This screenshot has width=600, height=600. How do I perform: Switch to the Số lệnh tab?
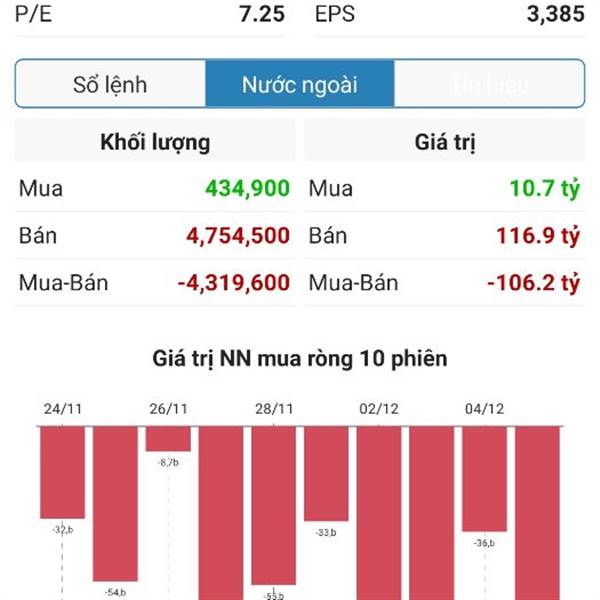(x=110, y=84)
